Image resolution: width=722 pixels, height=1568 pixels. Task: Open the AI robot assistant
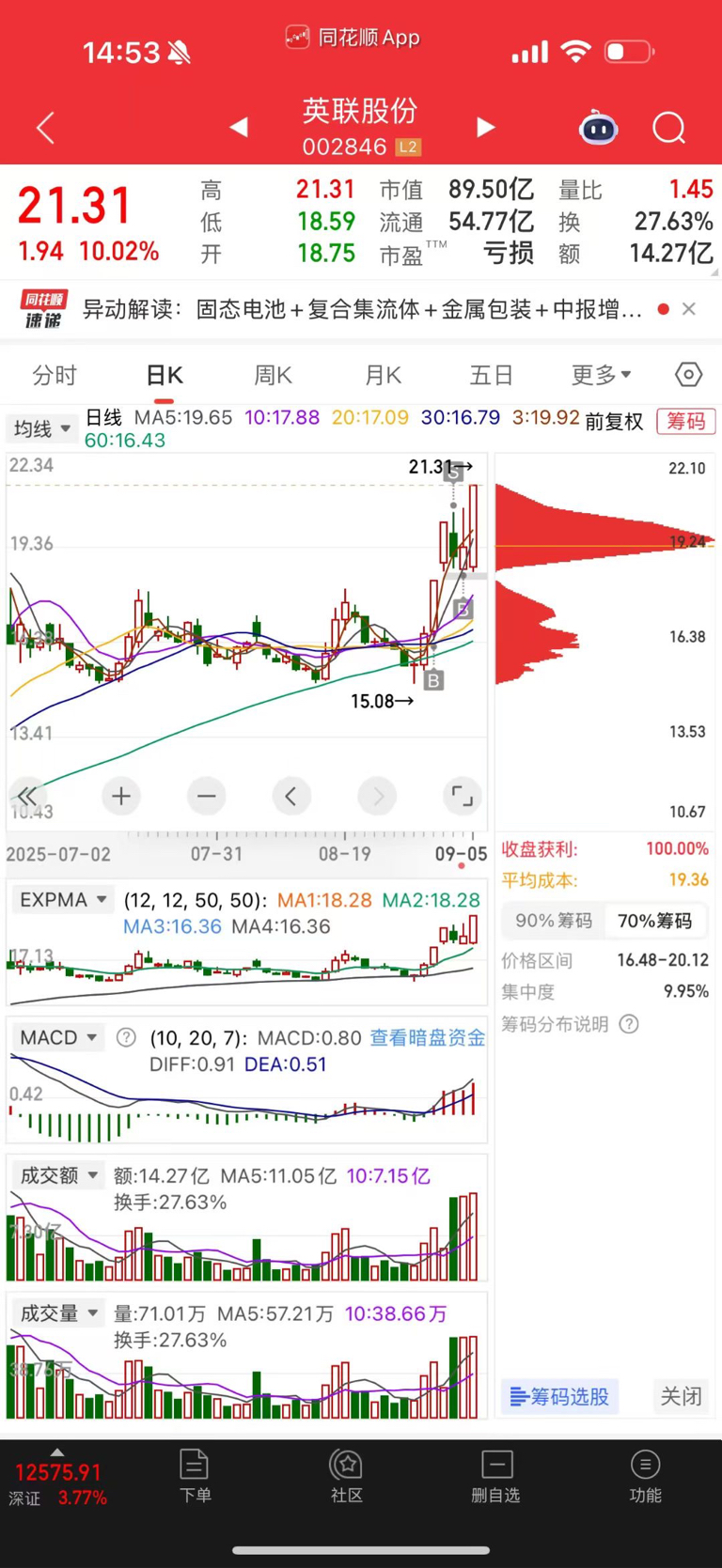(x=598, y=127)
